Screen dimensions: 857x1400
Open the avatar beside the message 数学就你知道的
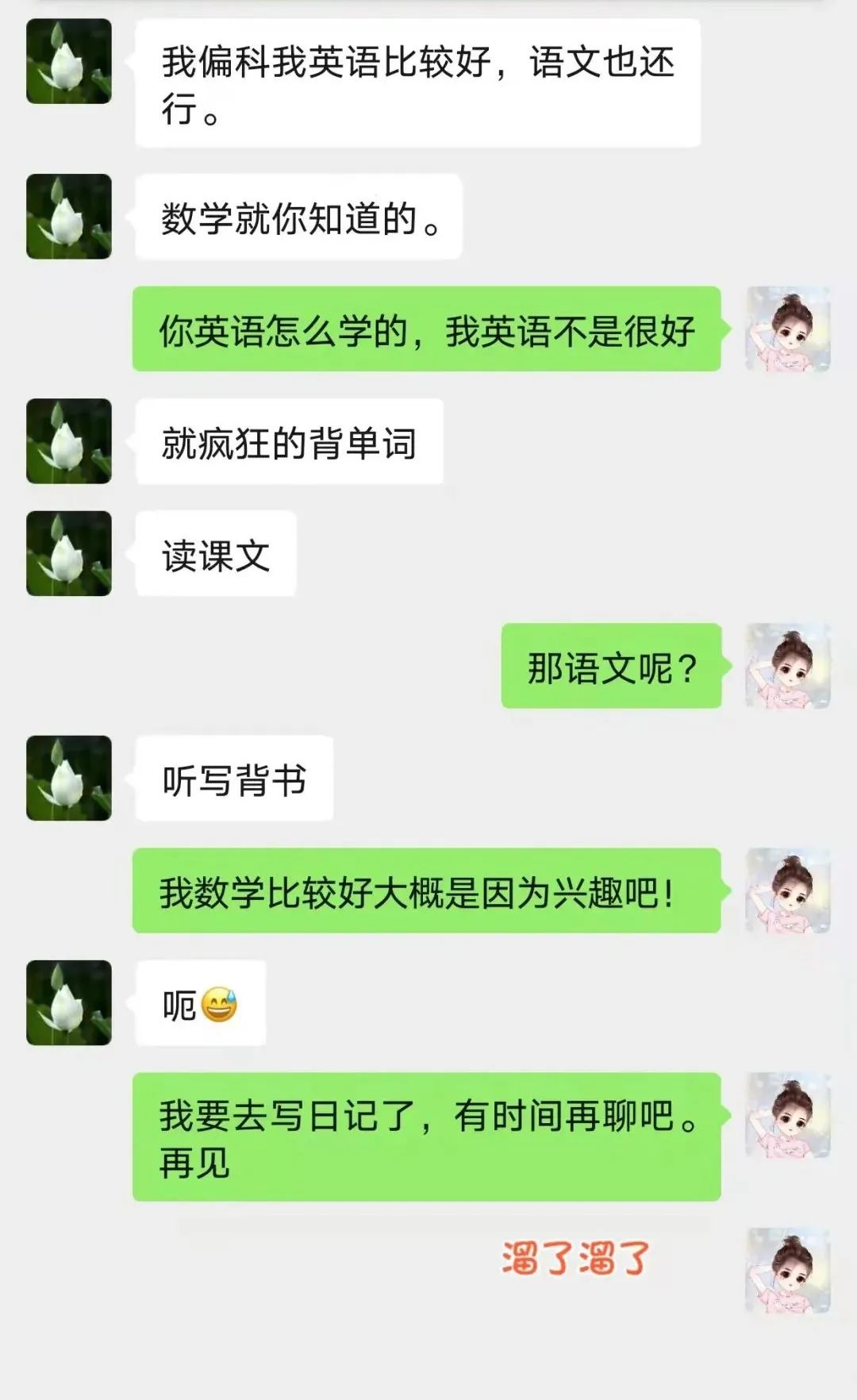tap(69, 217)
